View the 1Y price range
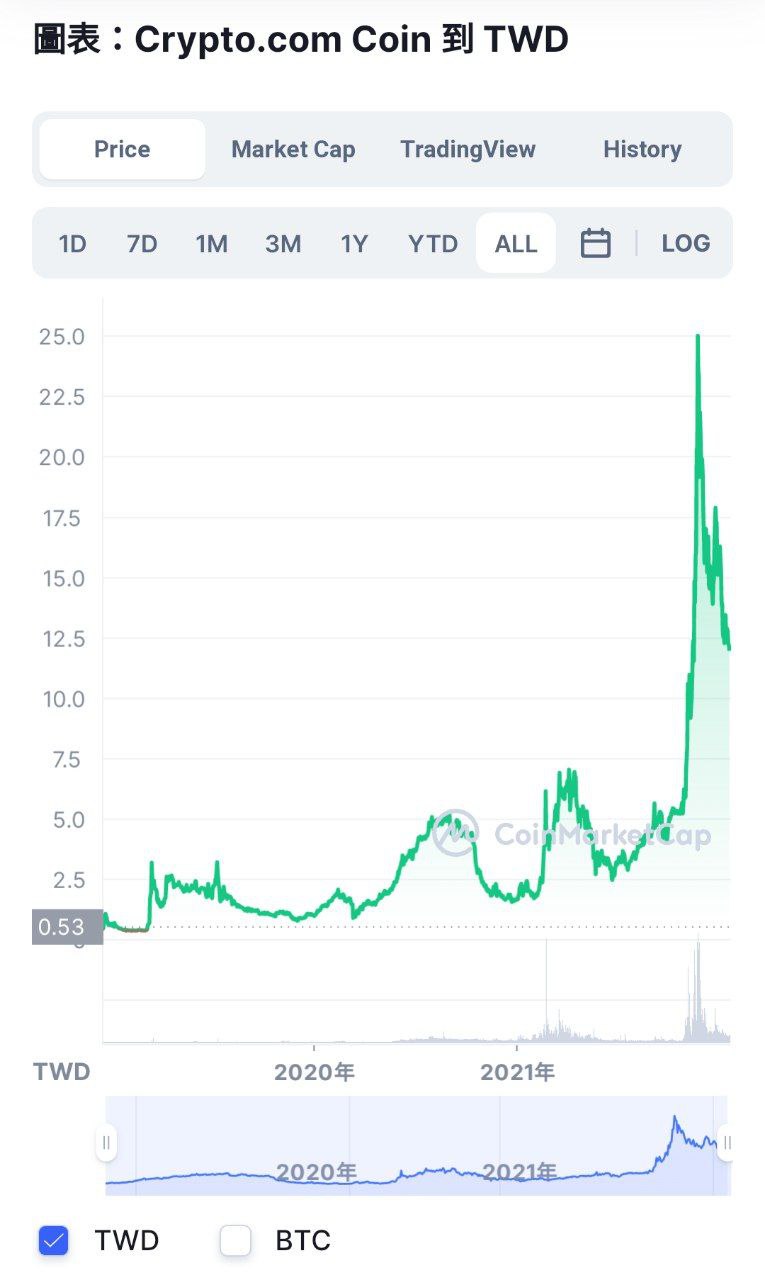This screenshot has width=765, height=1280. (354, 244)
